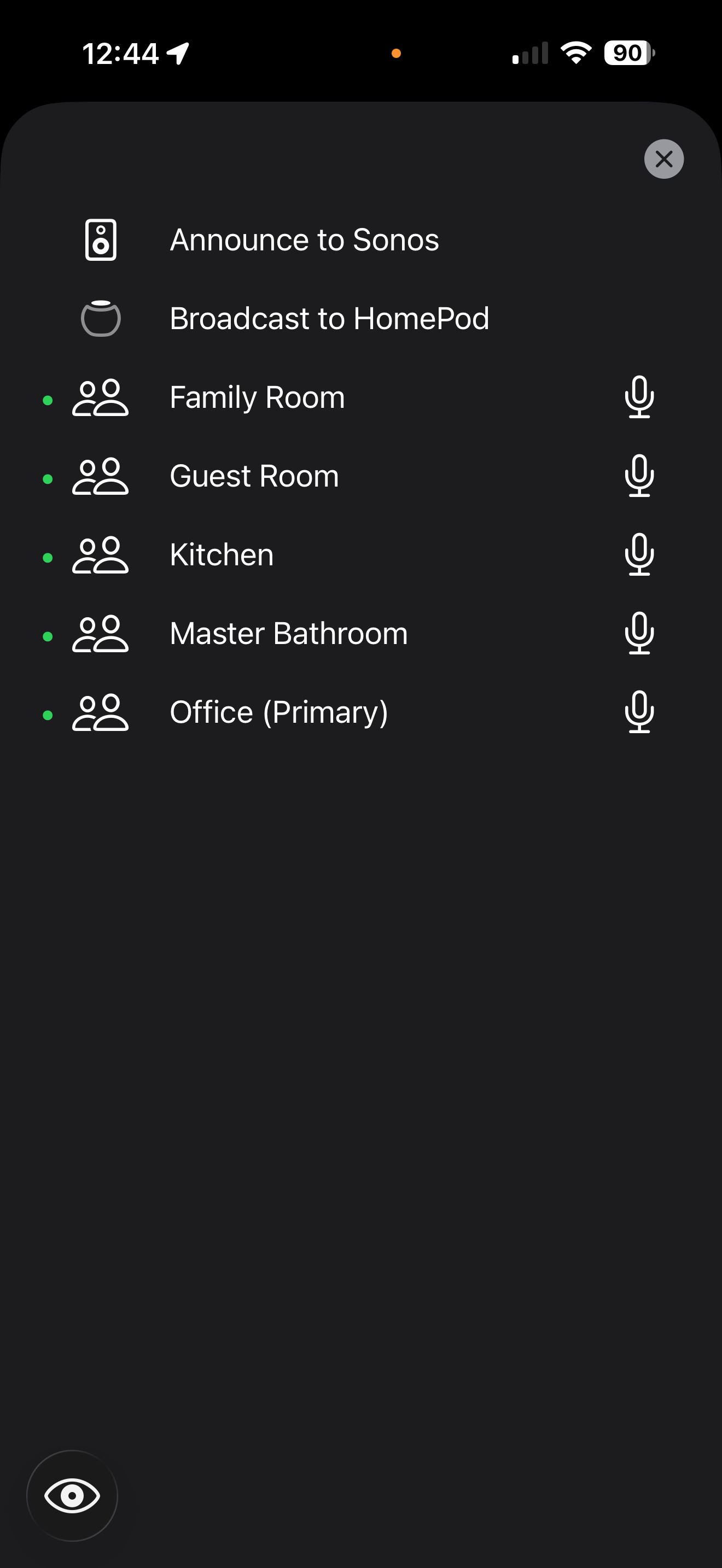The image size is (722, 1568).
Task: Select Broadcast to HomePod
Action: click(329, 318)
